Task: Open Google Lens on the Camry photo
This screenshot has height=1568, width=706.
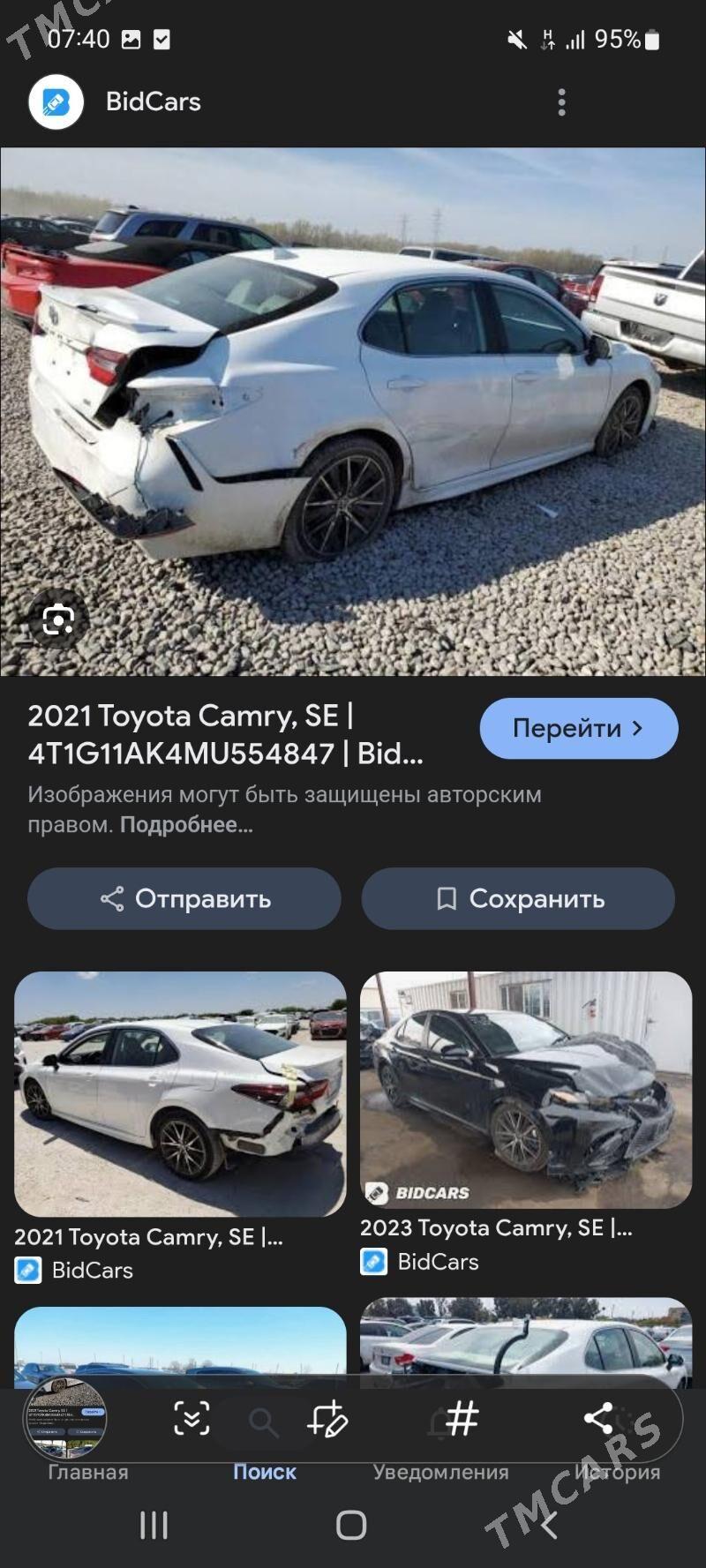Action: click(56, 620)
